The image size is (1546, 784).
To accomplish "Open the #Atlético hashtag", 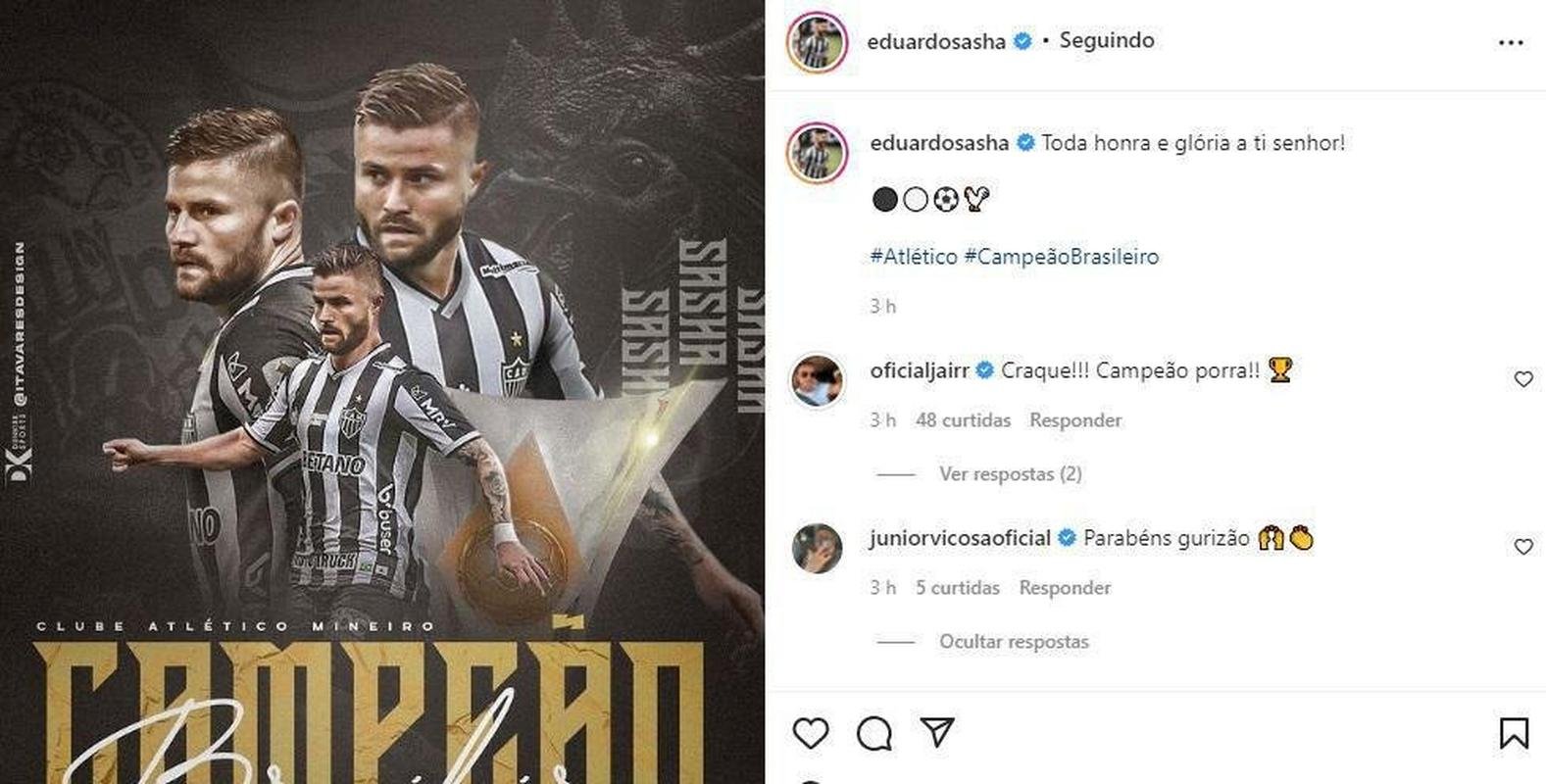I will (913, 257).
